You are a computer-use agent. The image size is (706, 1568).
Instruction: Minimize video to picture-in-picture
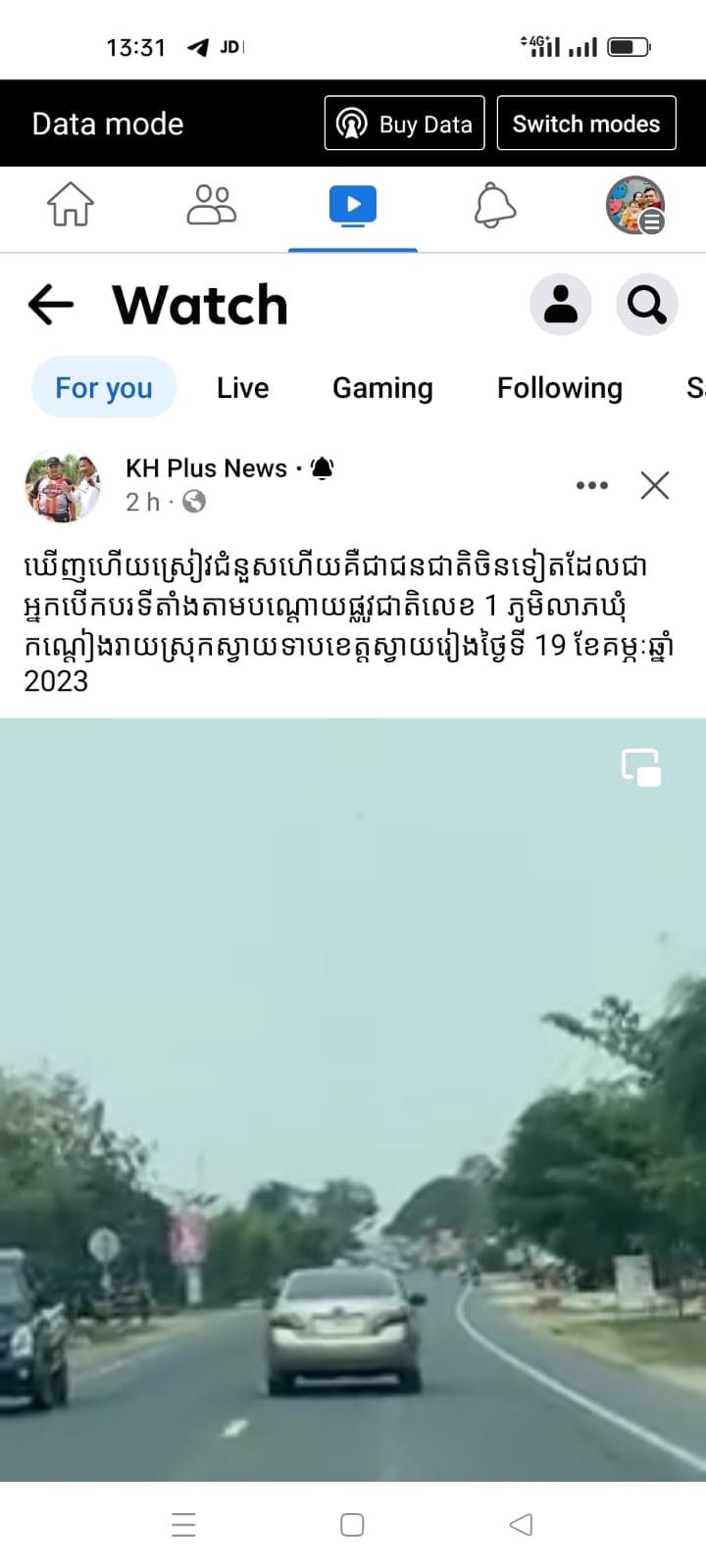click(641, 767)
